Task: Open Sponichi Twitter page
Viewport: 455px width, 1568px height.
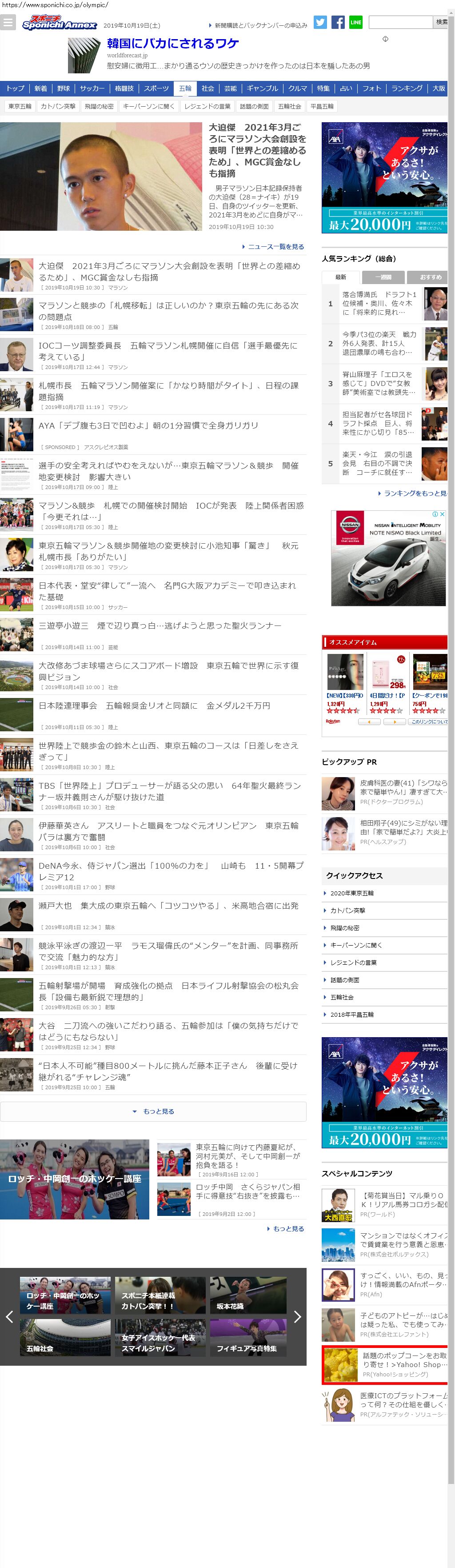Action: (x=320, y=23)
